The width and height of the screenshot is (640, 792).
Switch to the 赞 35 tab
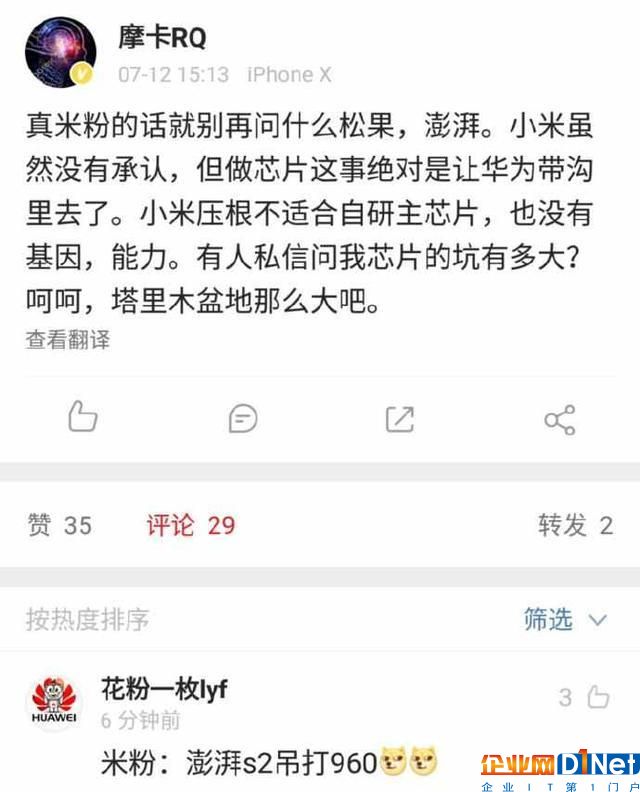pyautogui.click(x=59, y=525)
